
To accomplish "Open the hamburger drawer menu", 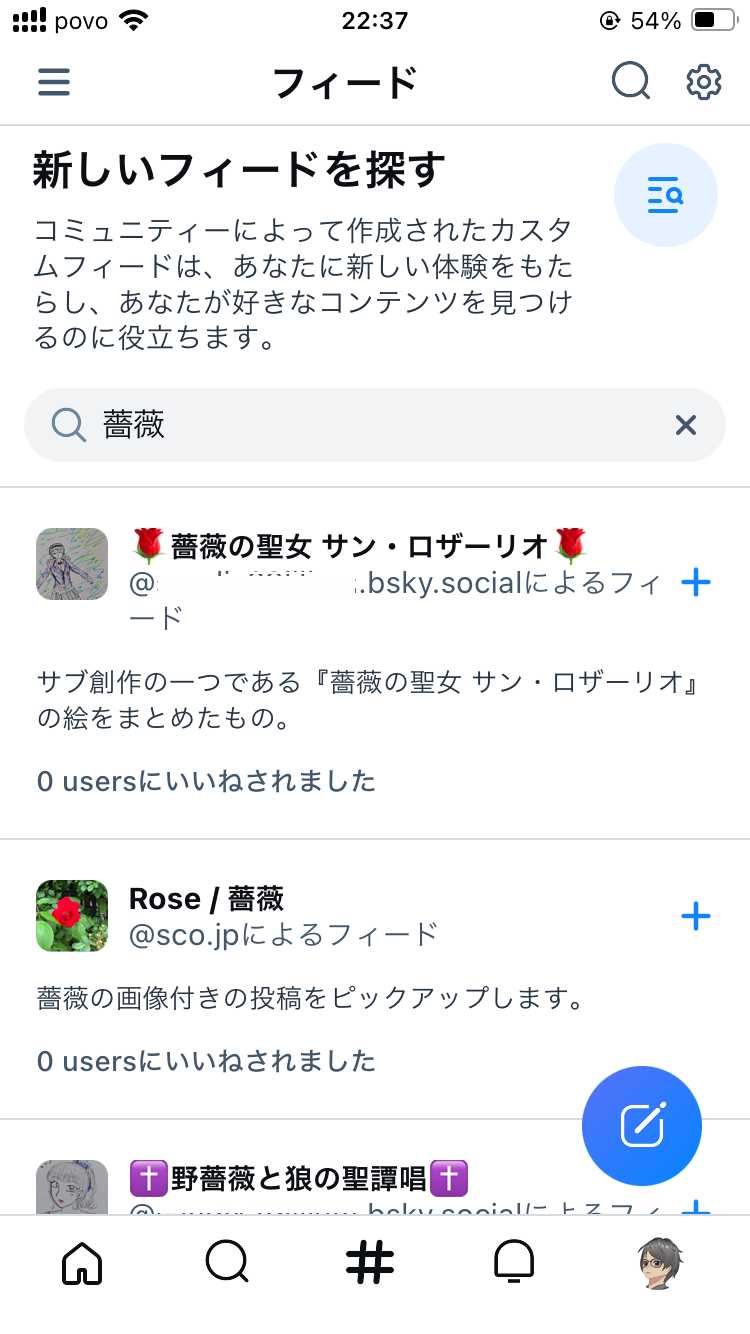I will click(x=54, y=82).
